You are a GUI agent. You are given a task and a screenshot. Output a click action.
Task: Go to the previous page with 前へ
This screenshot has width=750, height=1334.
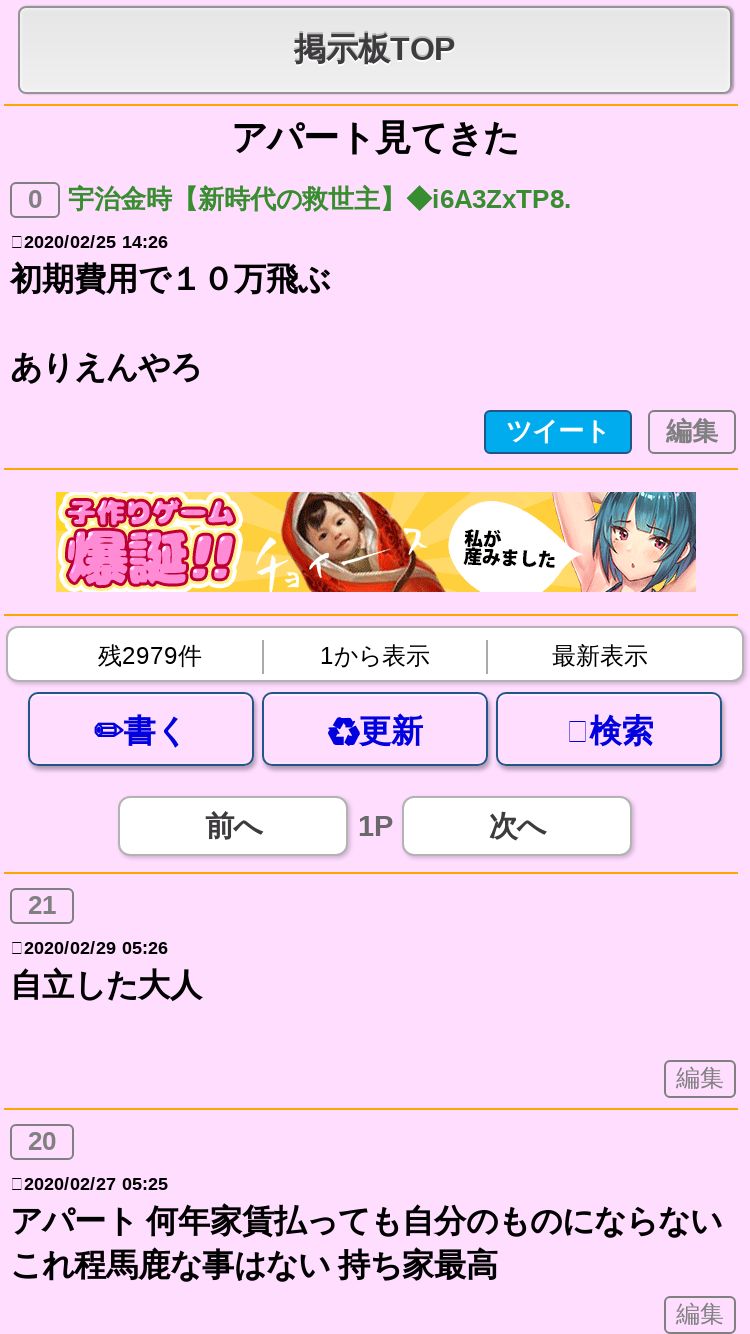click(x=233, y=826)
